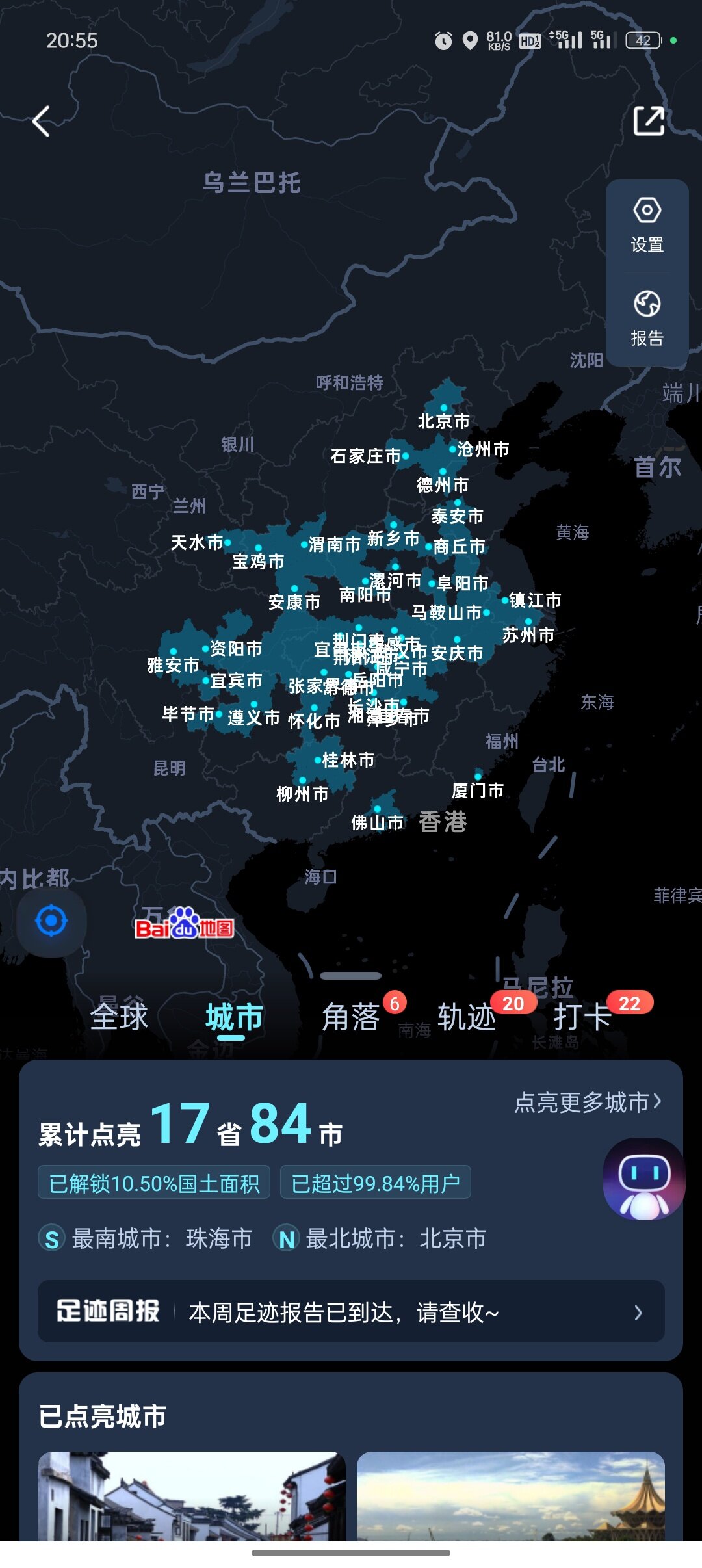Viewport: 702px width, 1568px height.
Task: Switch to the 全球 tab
Action: pyautogui.click(x=119, y=1017)
